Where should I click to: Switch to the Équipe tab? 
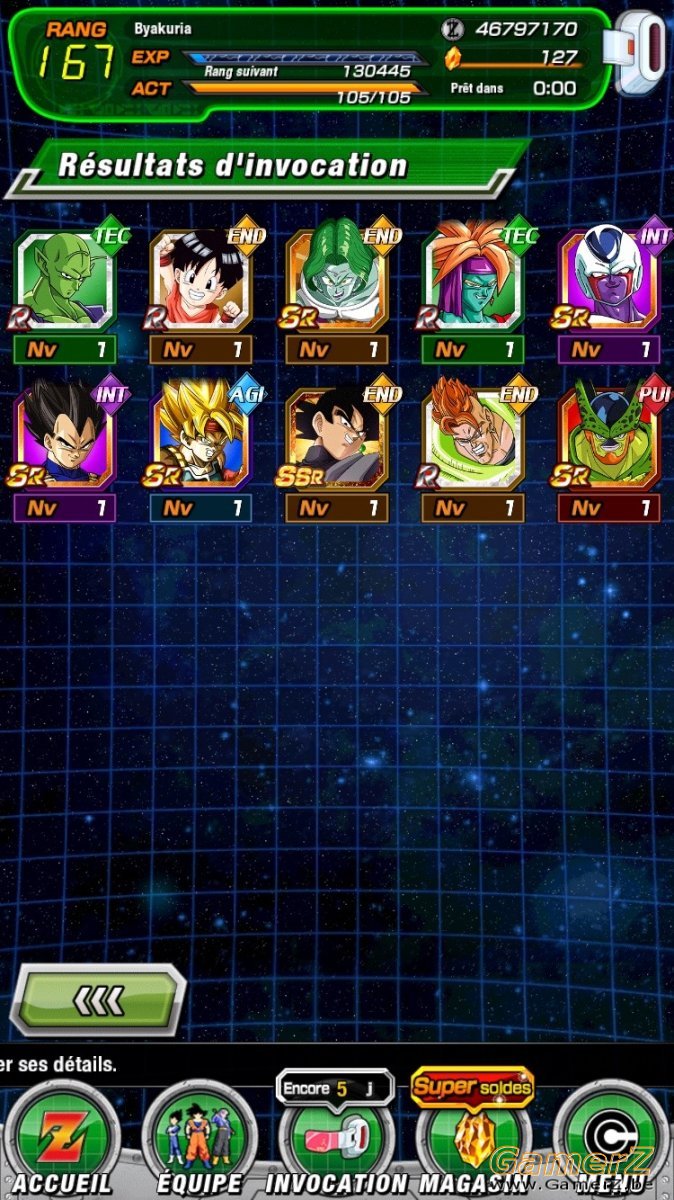(x=200, y=1140)
